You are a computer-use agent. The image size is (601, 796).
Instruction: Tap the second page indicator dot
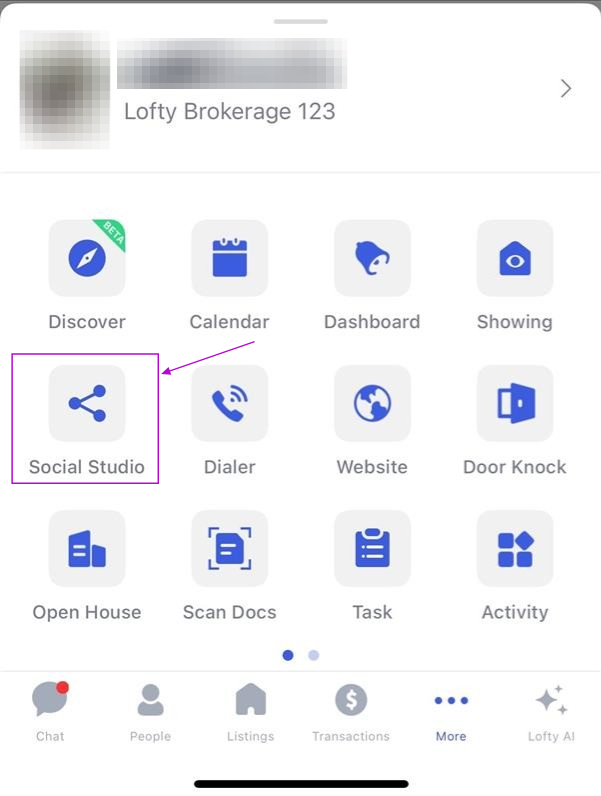pyautogui.click(x=314, y=655)
